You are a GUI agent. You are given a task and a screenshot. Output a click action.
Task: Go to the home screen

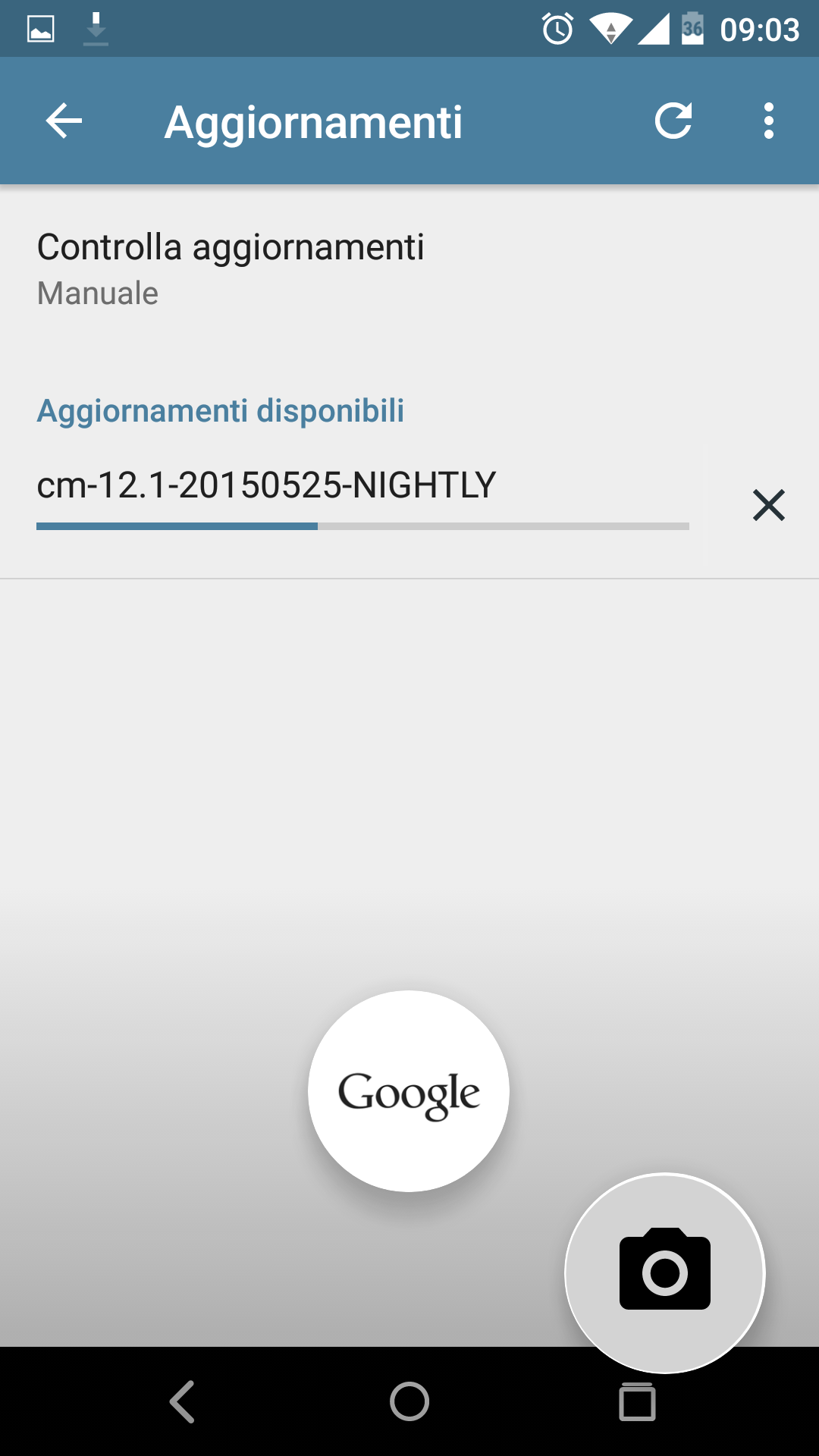(409, 1401)
